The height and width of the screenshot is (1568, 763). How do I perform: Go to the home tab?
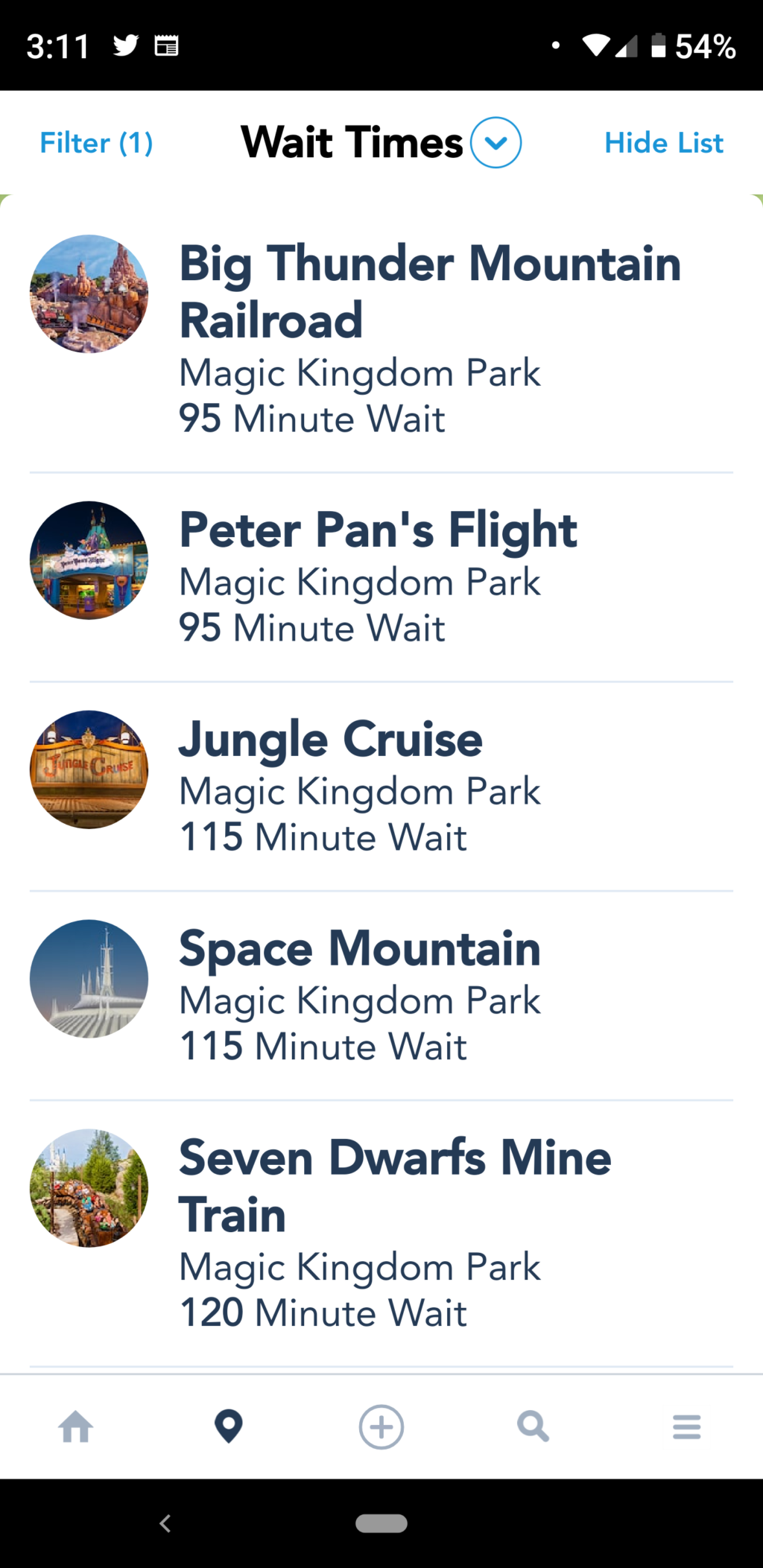tap(76, 1427)
